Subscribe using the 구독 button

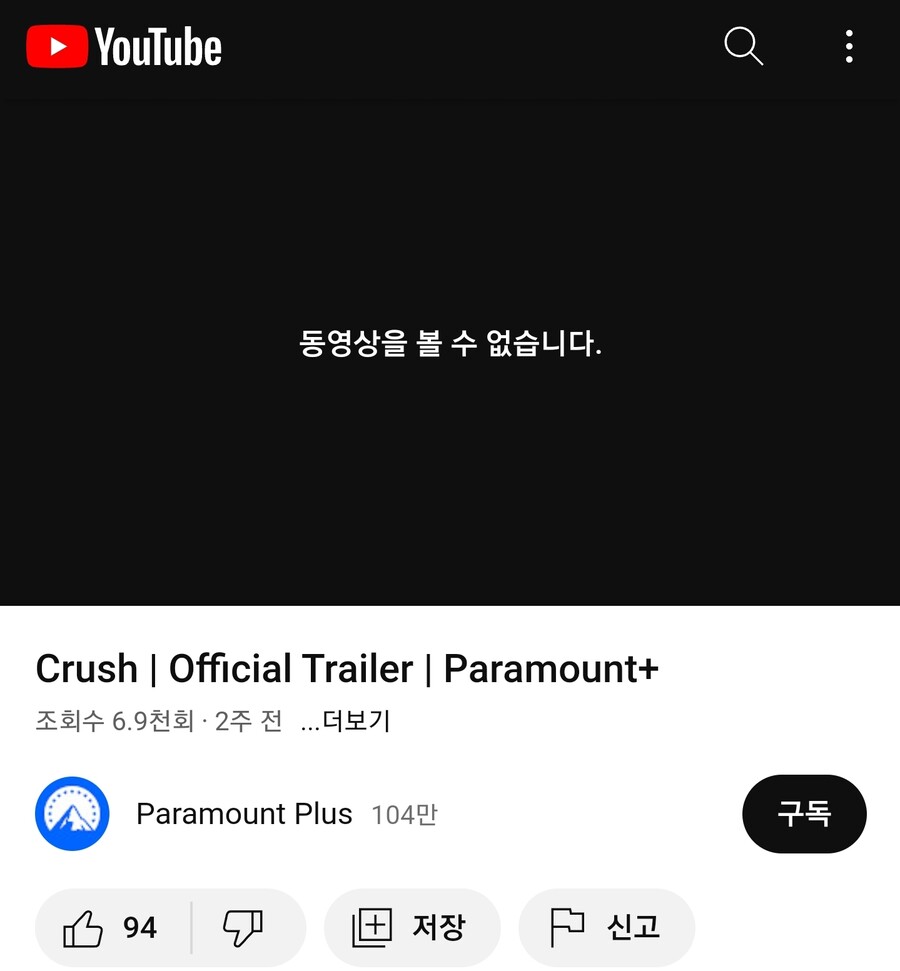pos(804,814)
